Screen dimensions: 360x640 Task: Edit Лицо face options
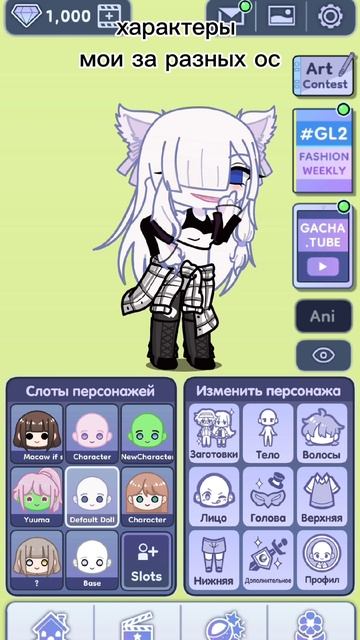[214, 497]
